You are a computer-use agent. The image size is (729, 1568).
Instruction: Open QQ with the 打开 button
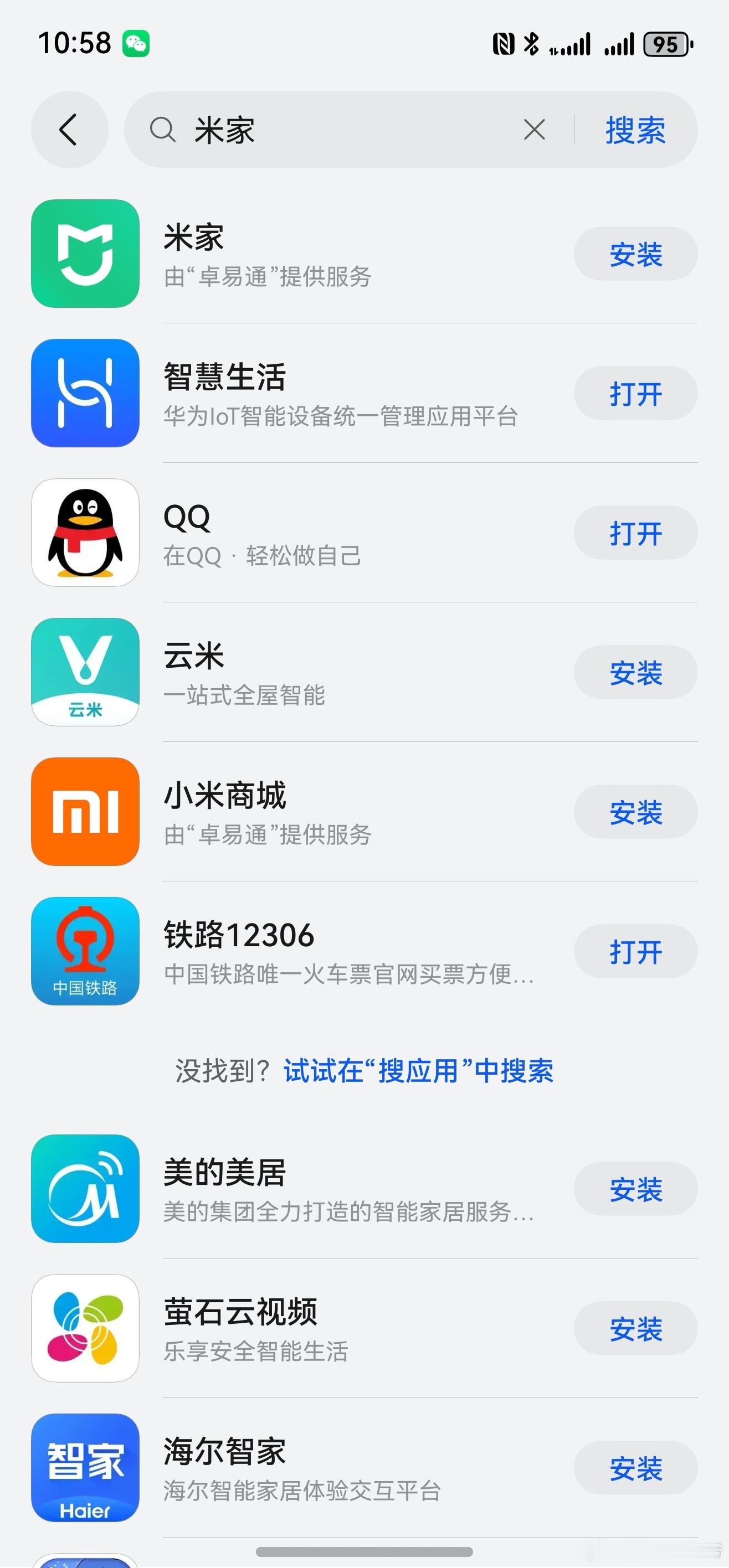tap(635, 533)
